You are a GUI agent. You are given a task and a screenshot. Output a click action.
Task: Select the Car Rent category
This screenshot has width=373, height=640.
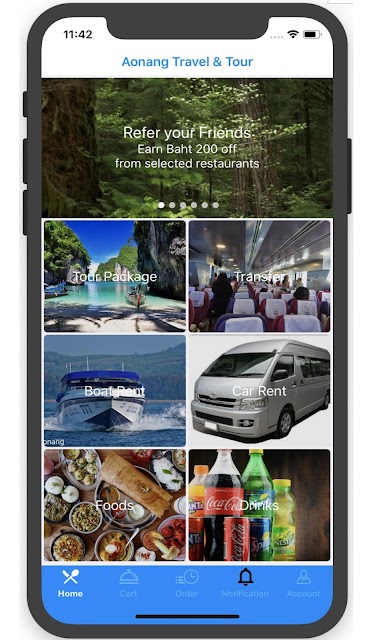pos(259,391)
